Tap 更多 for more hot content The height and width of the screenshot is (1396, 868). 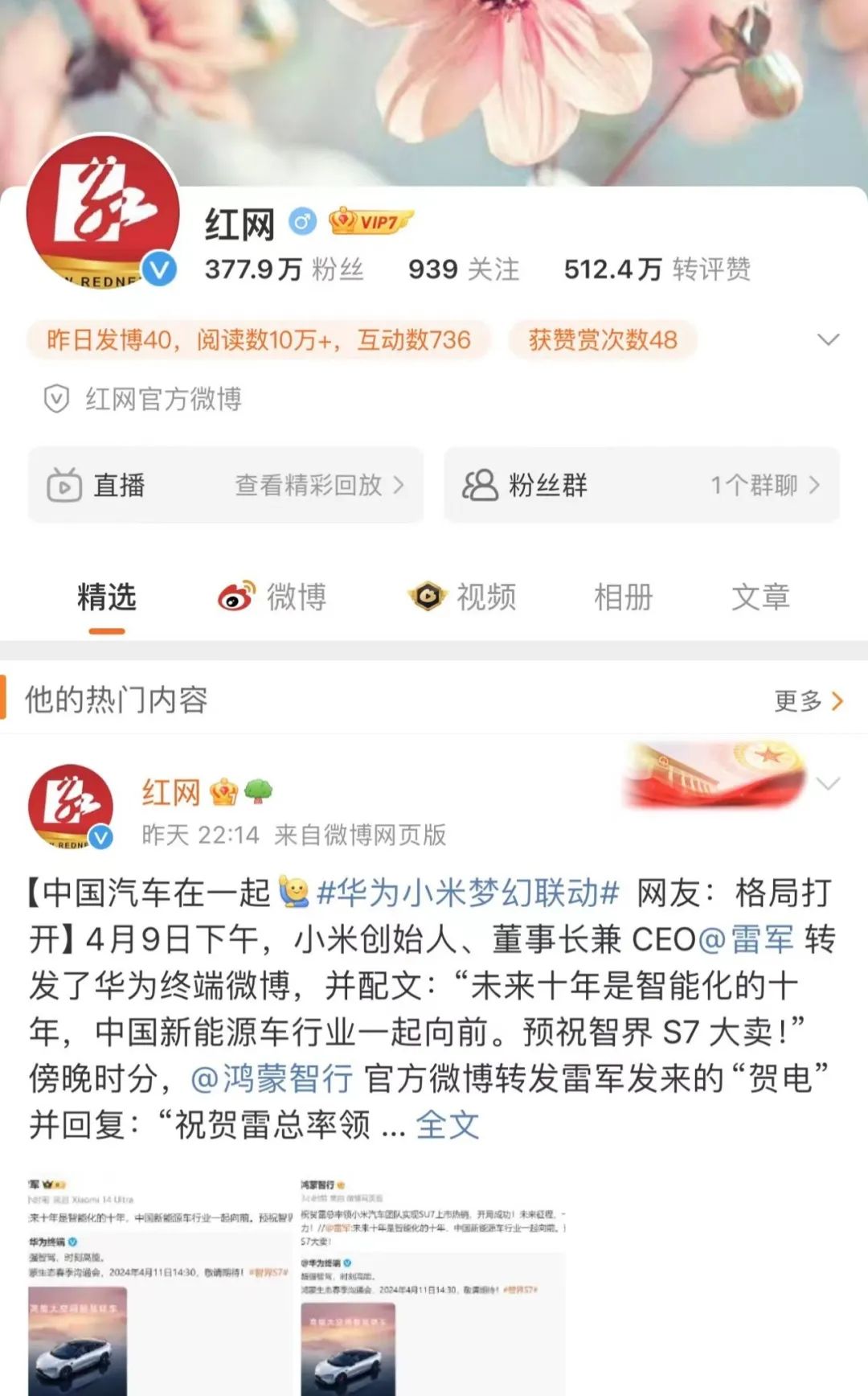point(808,700)
